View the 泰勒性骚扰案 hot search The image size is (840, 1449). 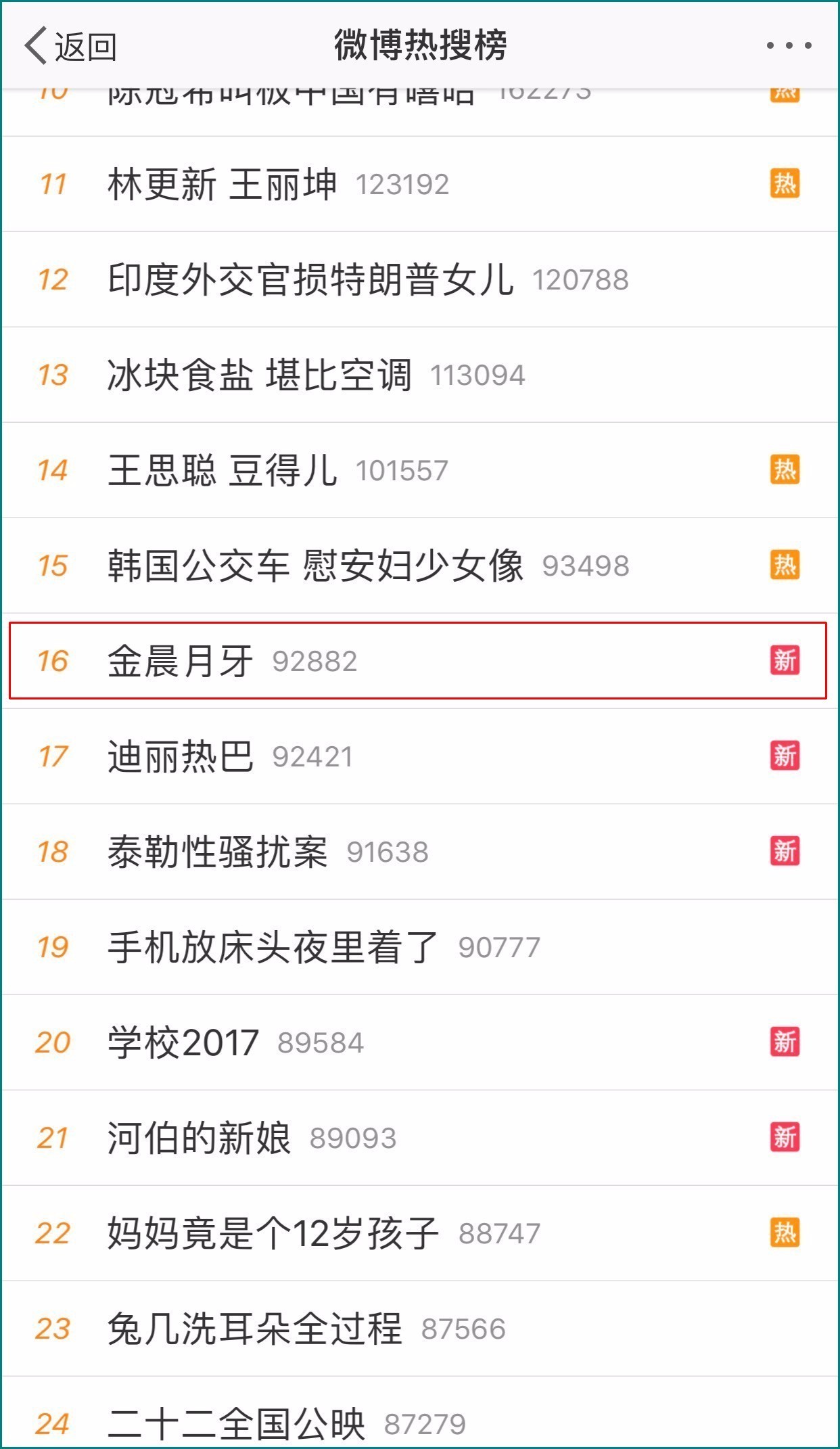pyautogui.click(x=217, y=852)
